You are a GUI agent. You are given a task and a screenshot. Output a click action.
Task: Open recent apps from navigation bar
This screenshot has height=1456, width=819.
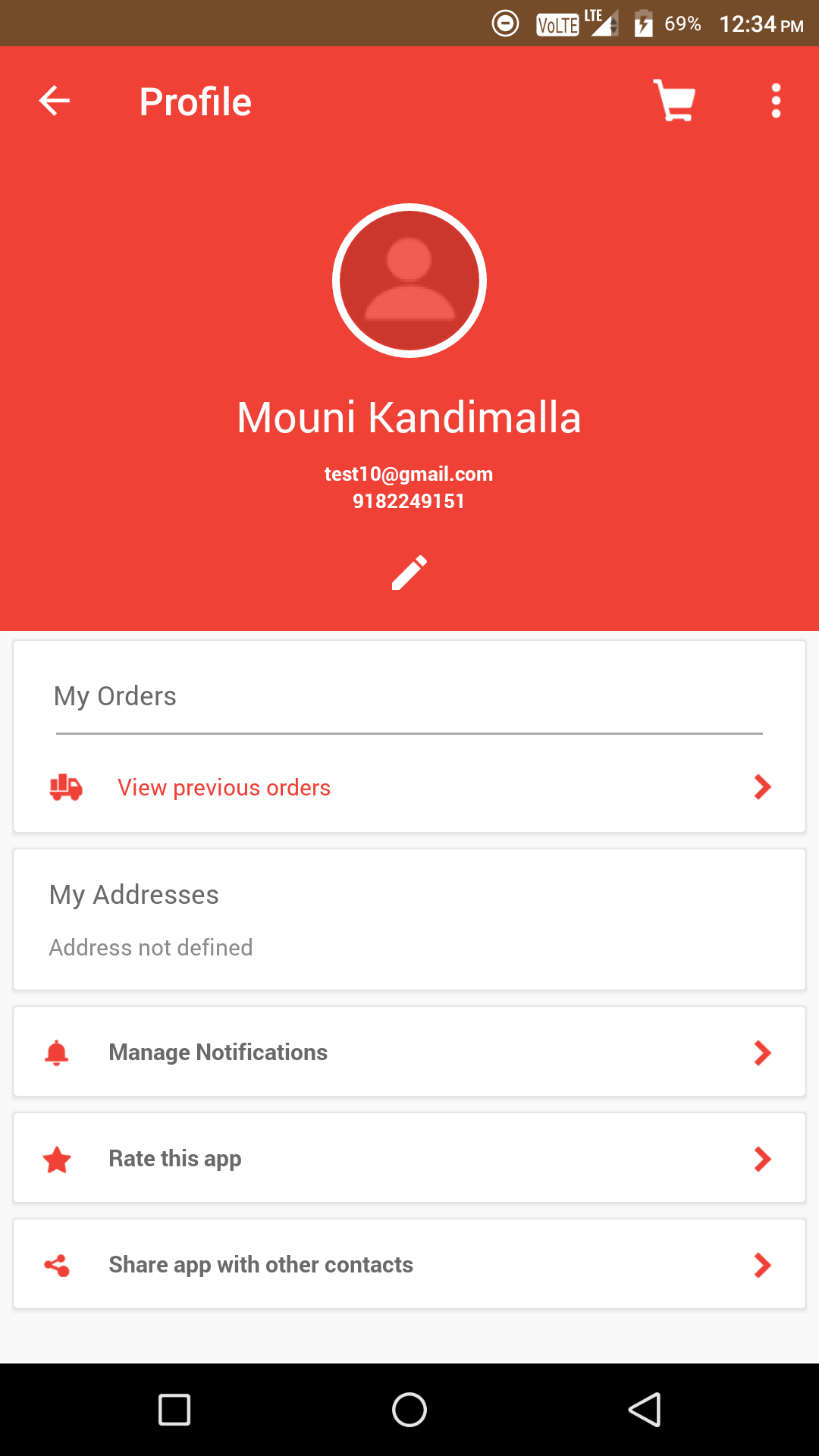pyautogui.click(x=174, y=1410)
